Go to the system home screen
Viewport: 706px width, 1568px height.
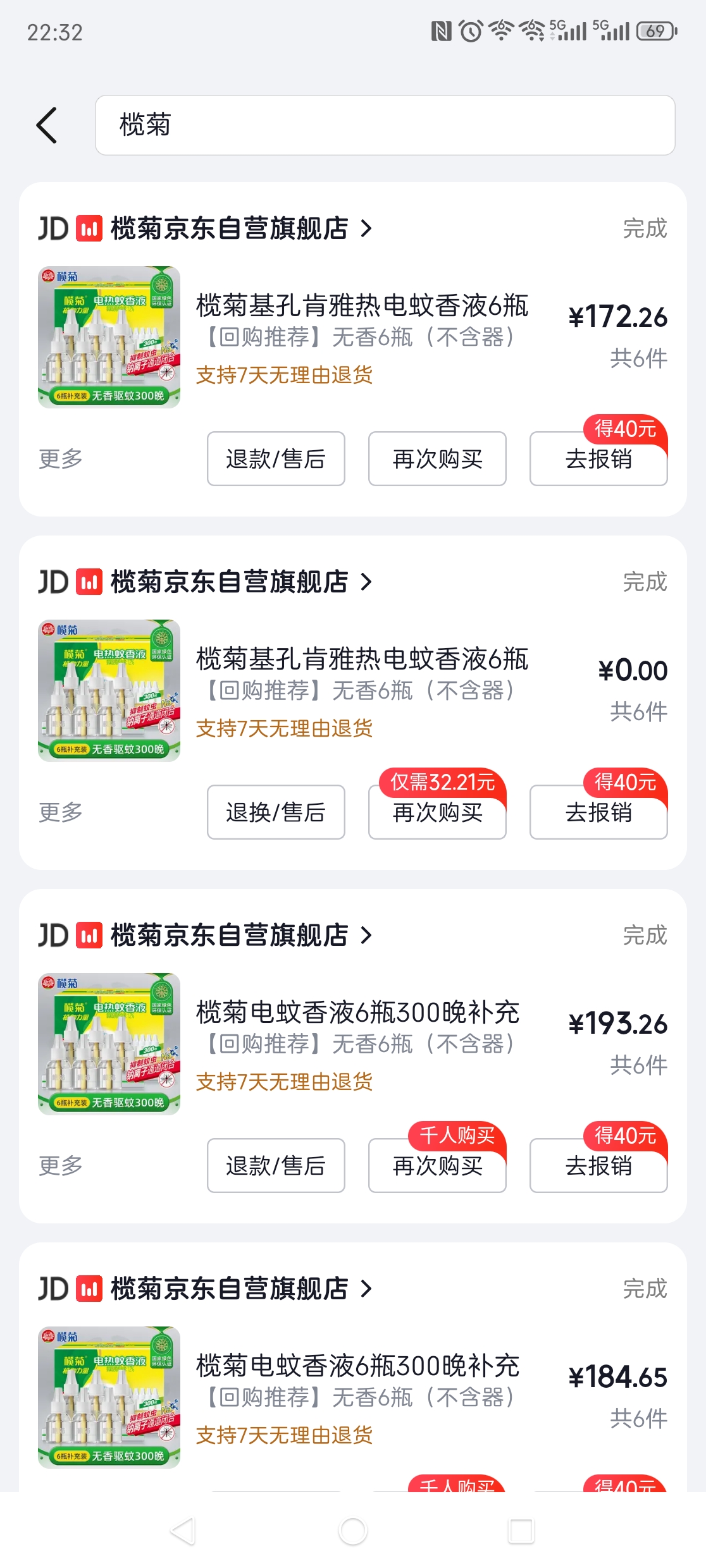[353, 1531]
